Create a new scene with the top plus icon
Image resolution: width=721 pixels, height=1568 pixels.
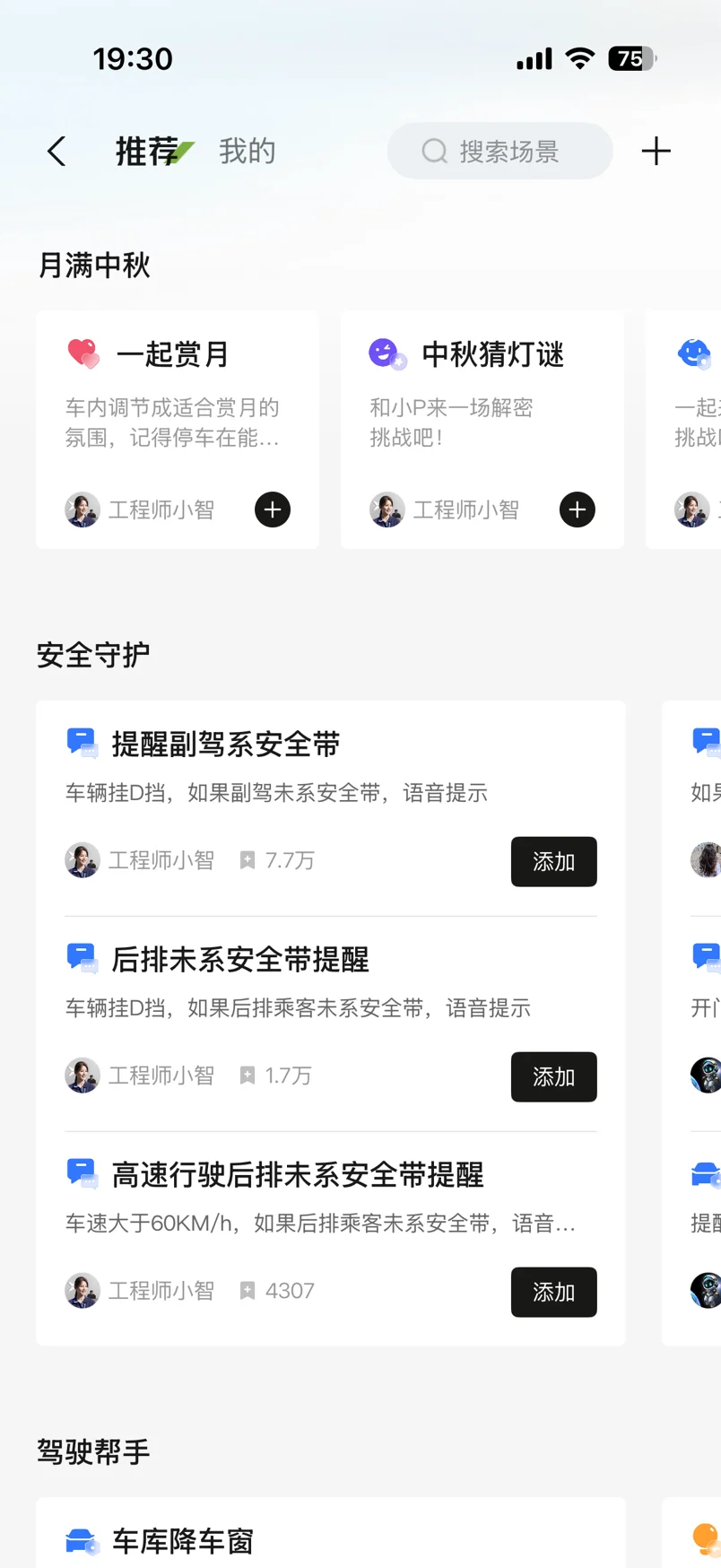point(656,151)
